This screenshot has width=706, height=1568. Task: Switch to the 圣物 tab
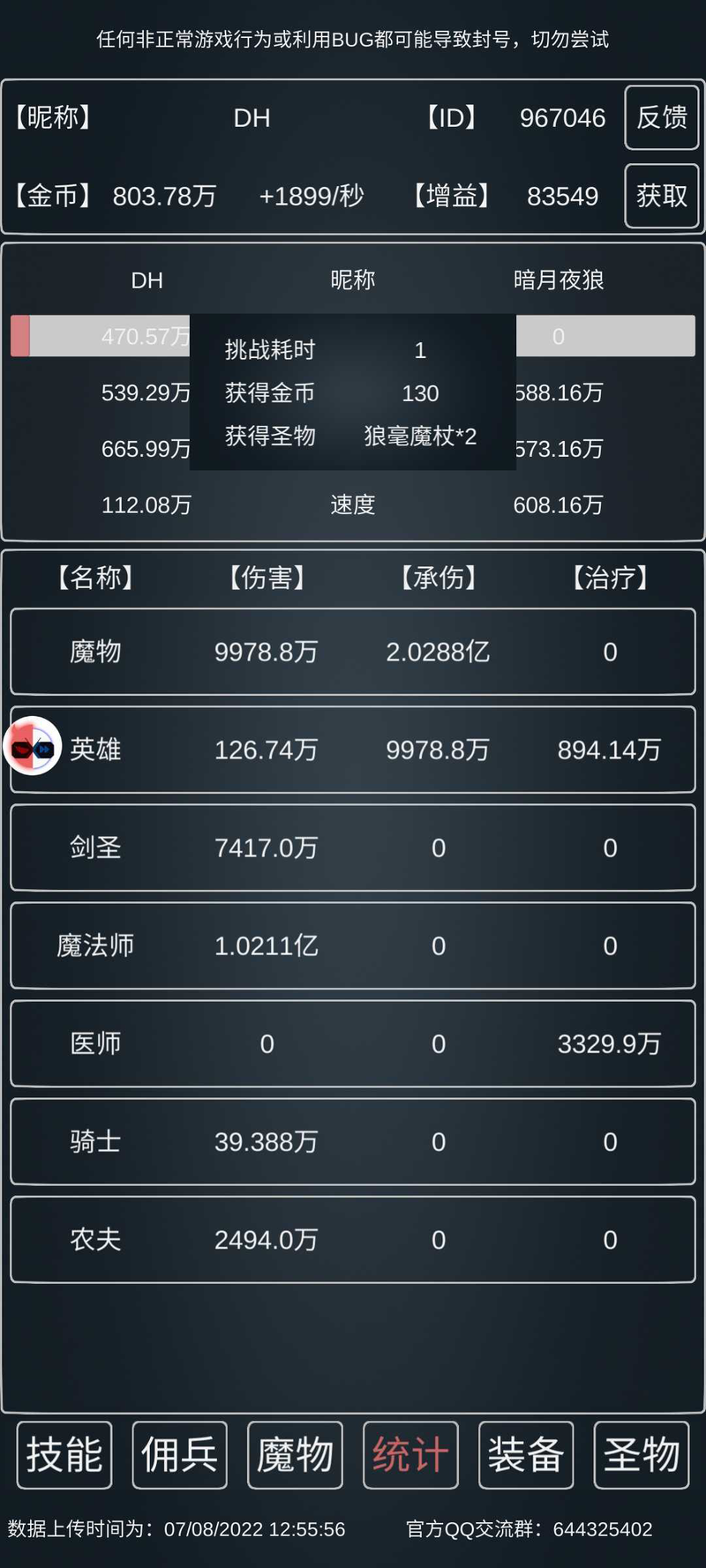[x=642, y=1454]
